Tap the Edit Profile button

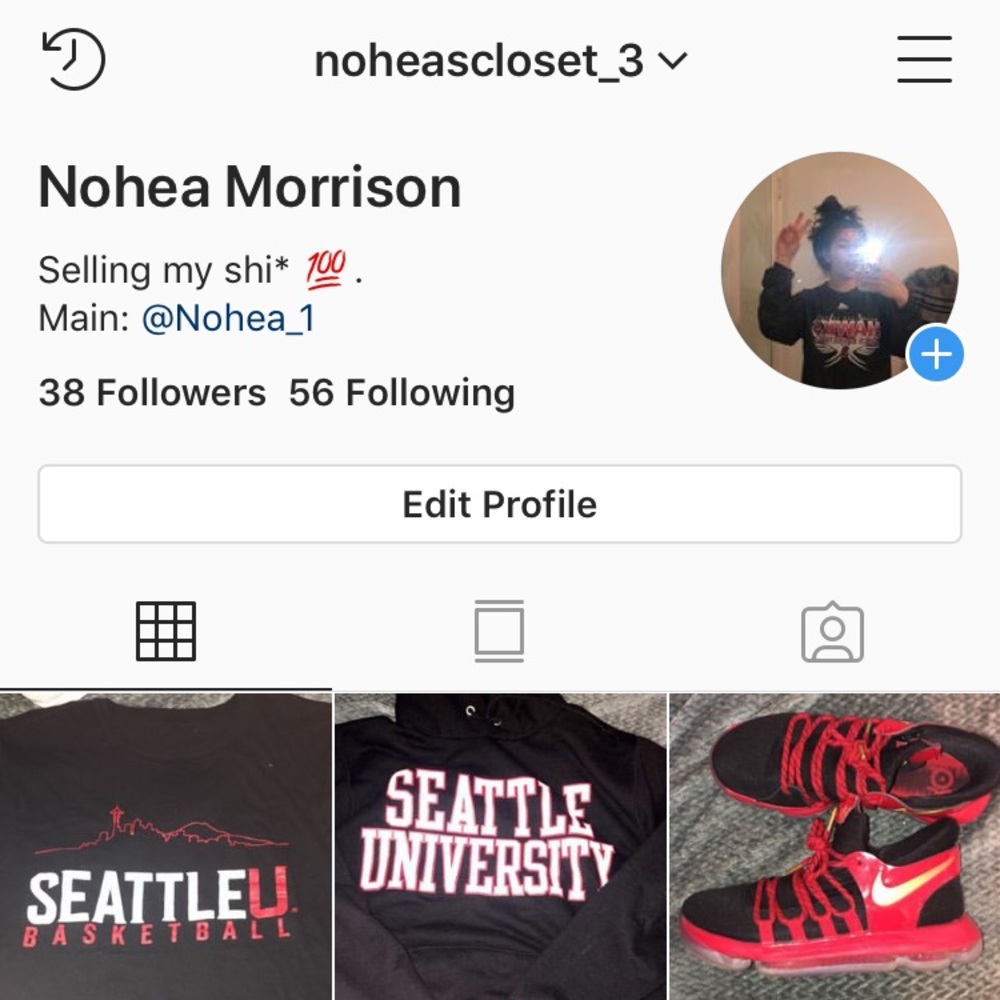coord(500,504)
